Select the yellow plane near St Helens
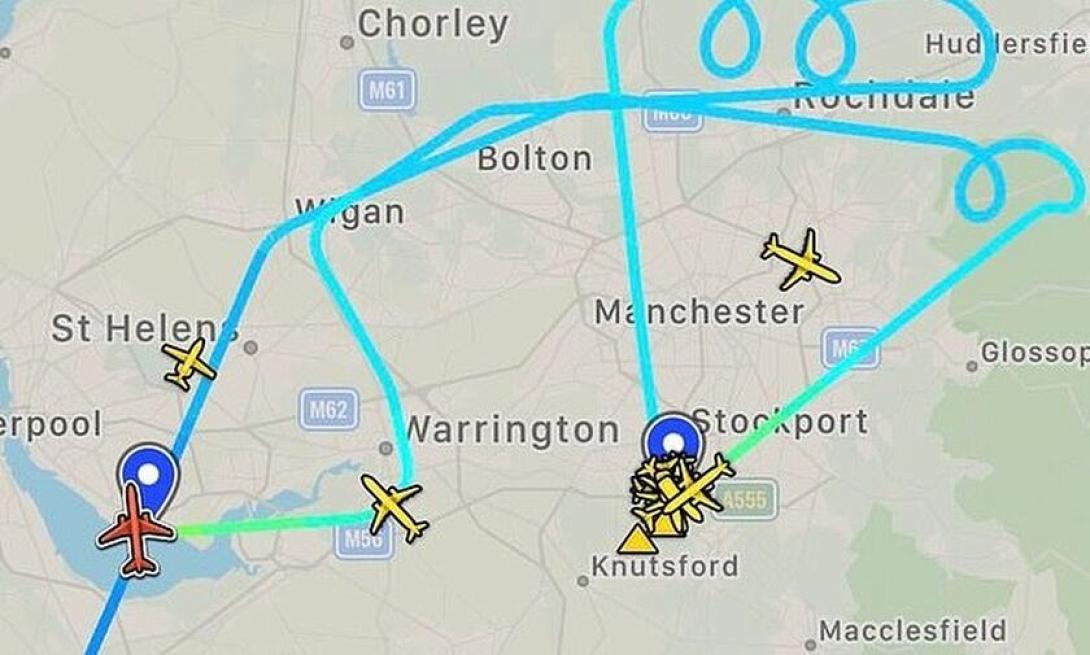Image resolution: width=1090 pixels, height=655 pixels. pyautogui.click(x=188, y=362)
